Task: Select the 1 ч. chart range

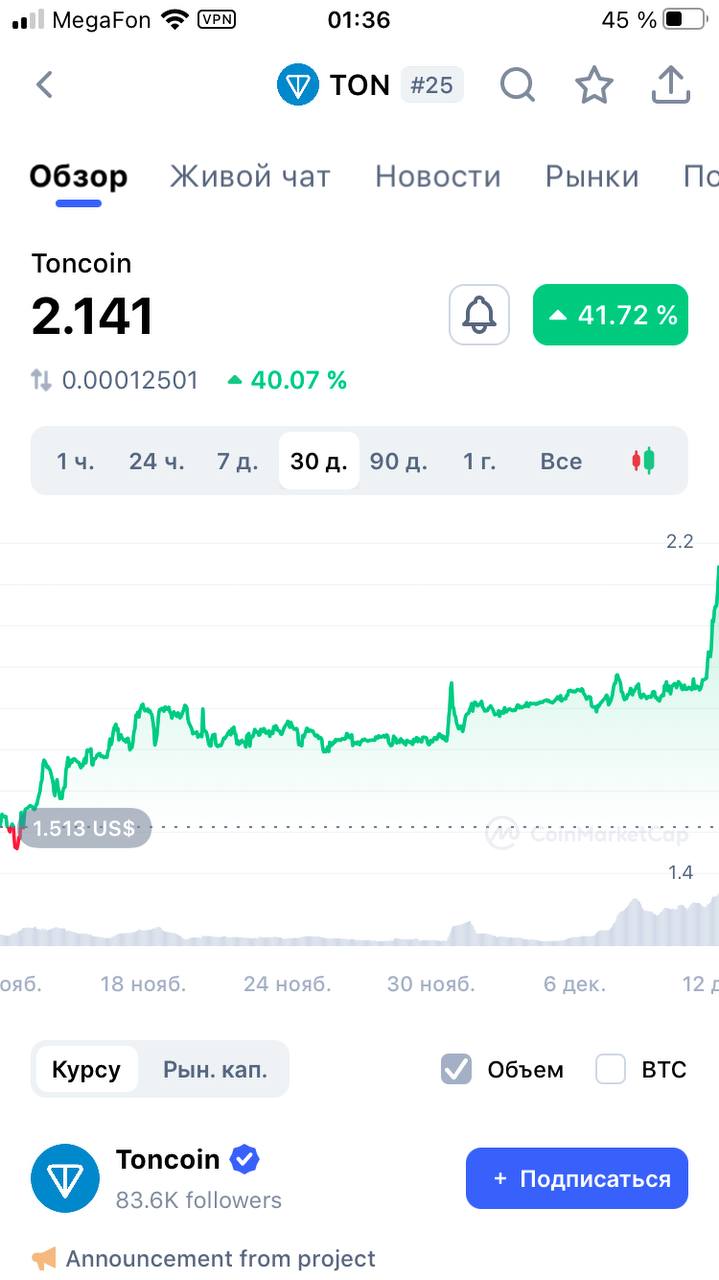Action: click(75, 461)
